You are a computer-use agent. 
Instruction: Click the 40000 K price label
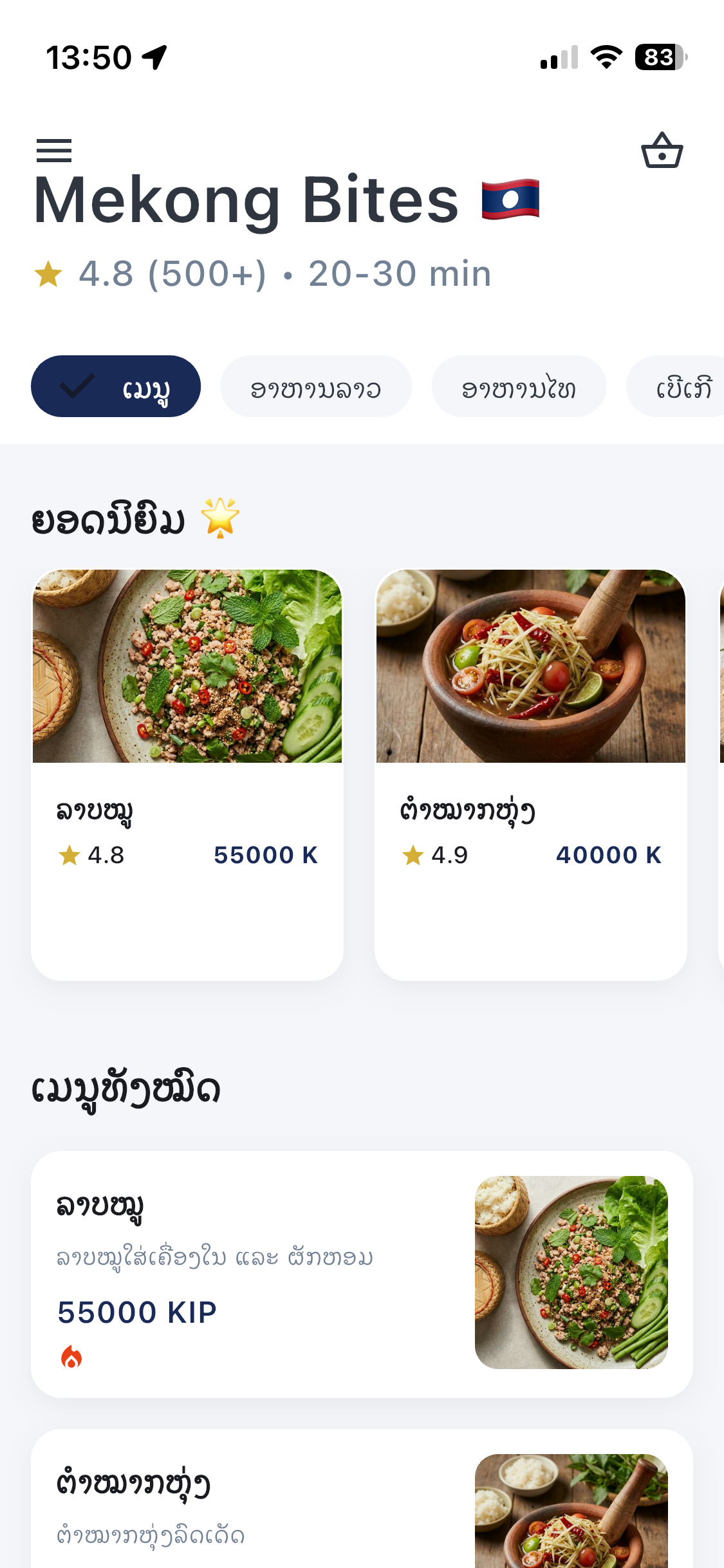[609, 854]
